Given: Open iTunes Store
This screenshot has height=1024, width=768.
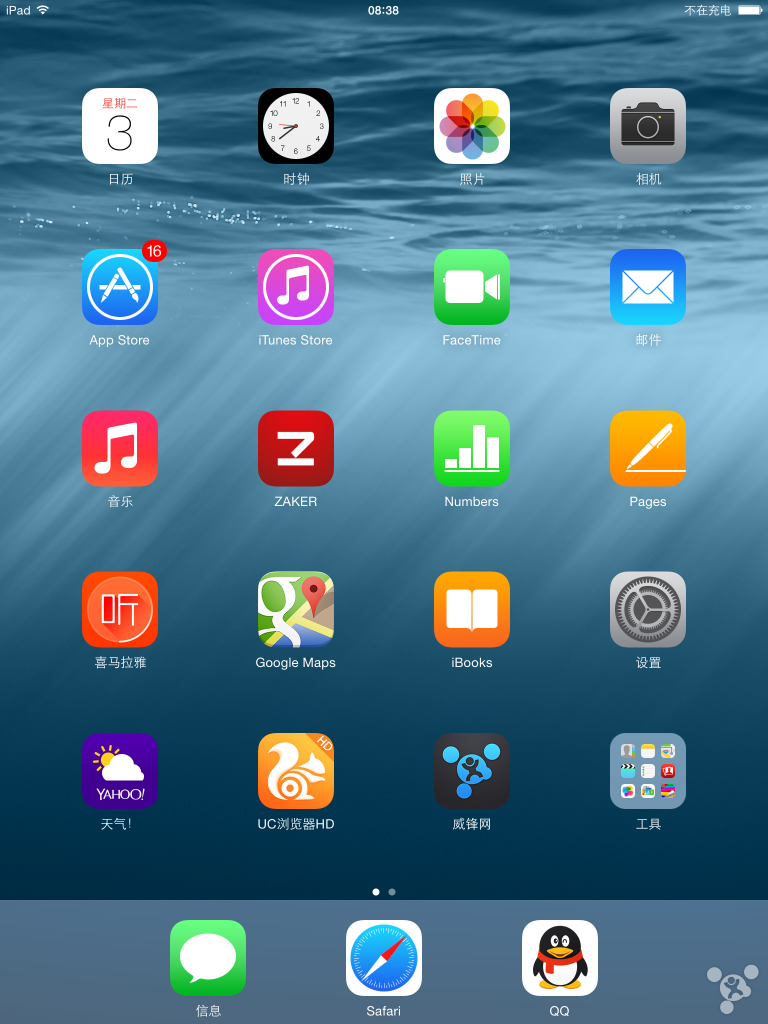Looking at the screenshot, I should (x=296, y=287).
